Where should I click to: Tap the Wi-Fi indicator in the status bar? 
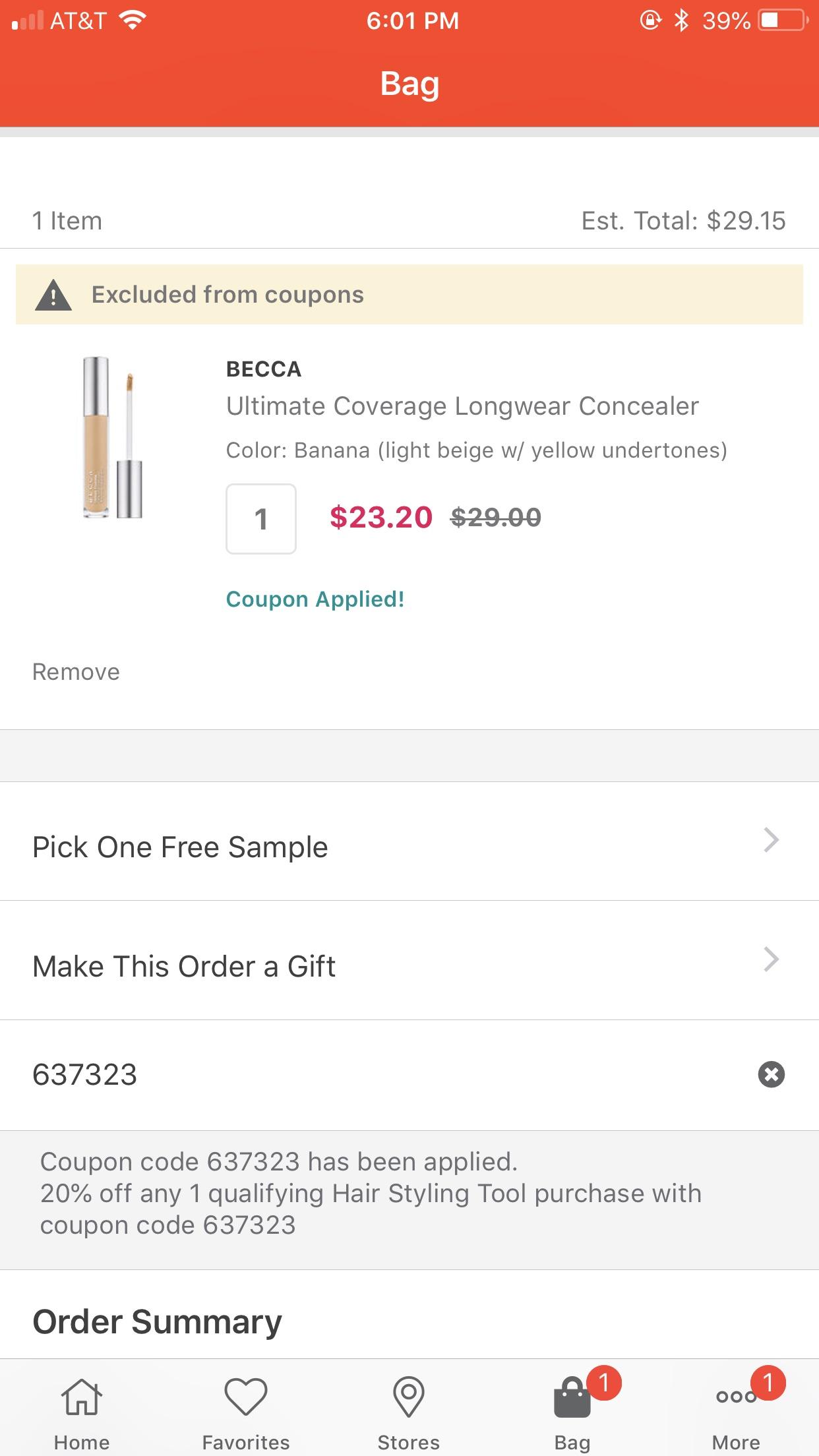(133, 20)
